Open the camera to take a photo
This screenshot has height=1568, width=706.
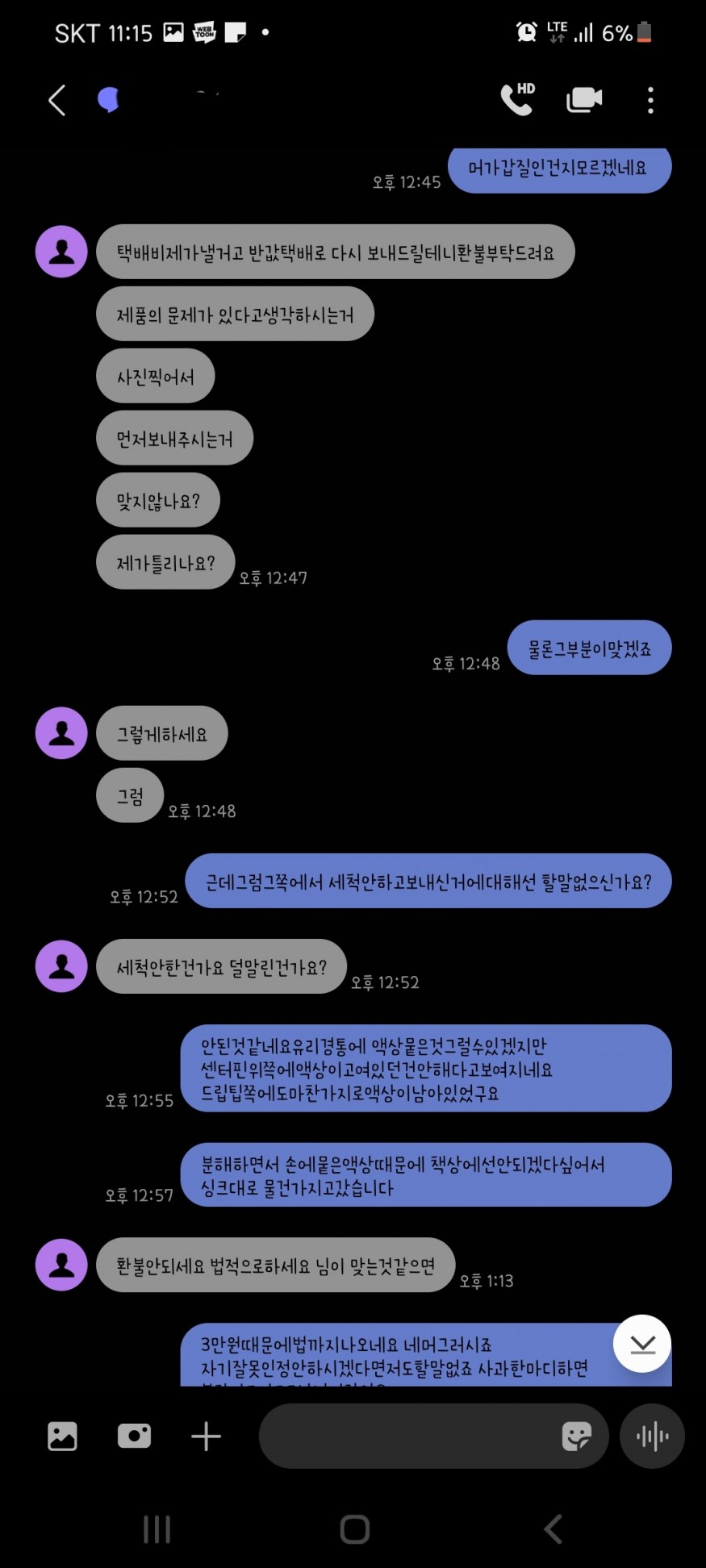point(134,1437)
